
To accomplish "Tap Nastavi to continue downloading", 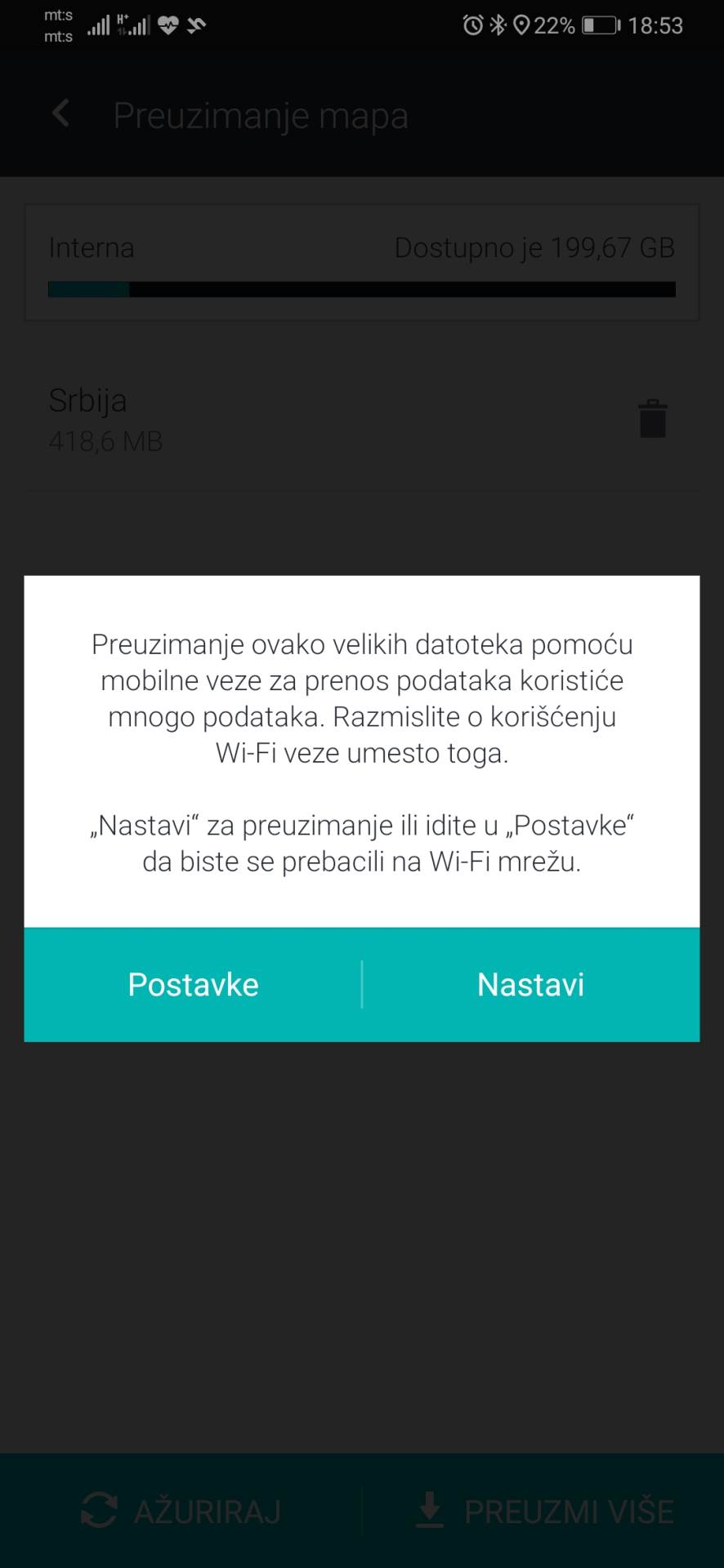I will point(530,984).
